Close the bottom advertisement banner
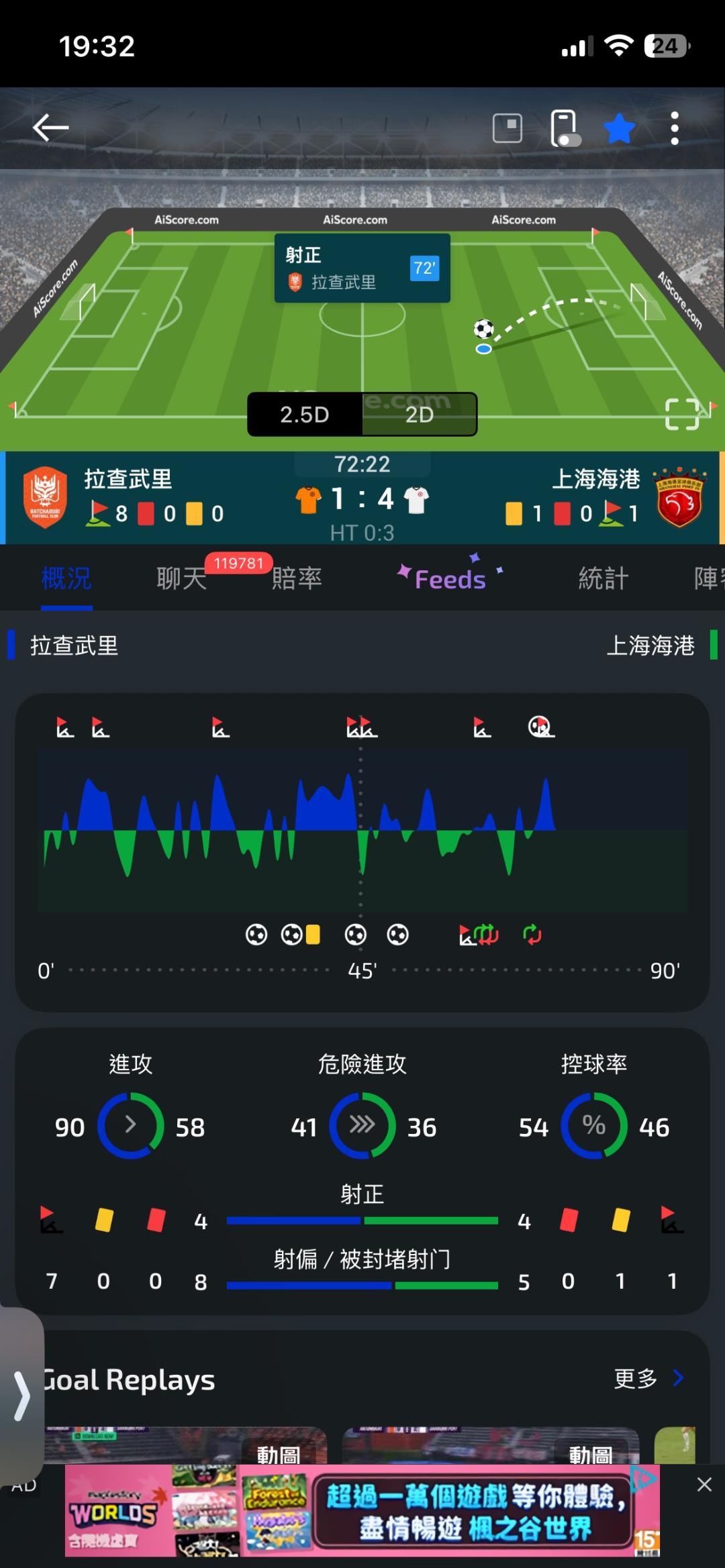This screenshot has height=1568, width=725. pos(704,1484)
